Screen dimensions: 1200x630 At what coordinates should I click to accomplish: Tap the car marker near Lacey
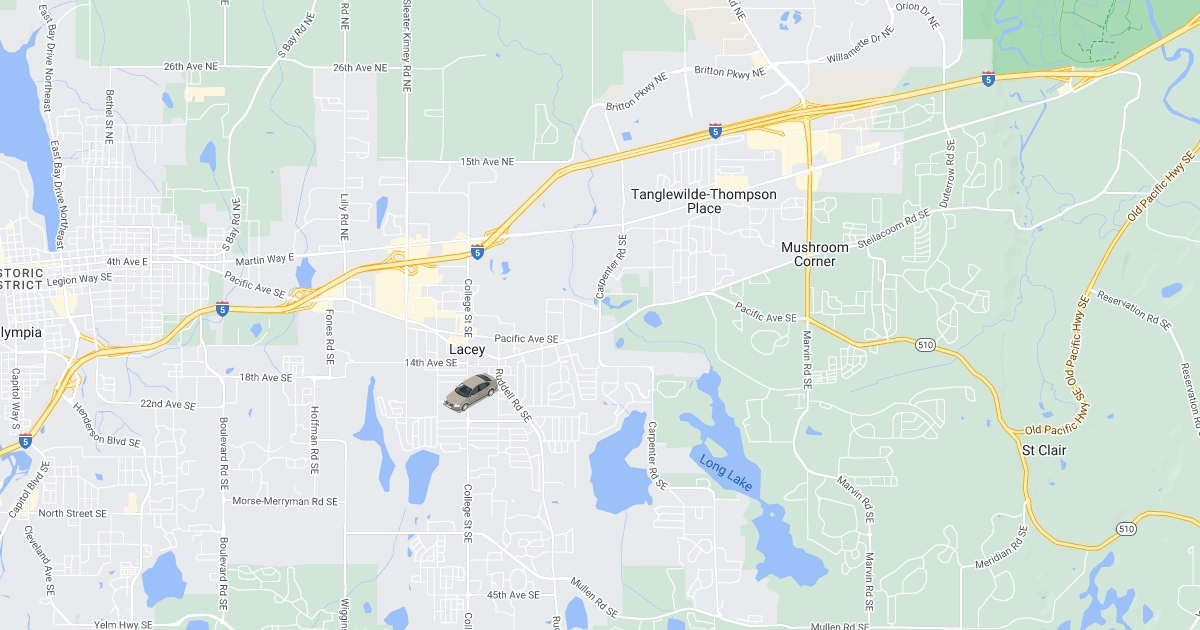(x=469, y=392)
